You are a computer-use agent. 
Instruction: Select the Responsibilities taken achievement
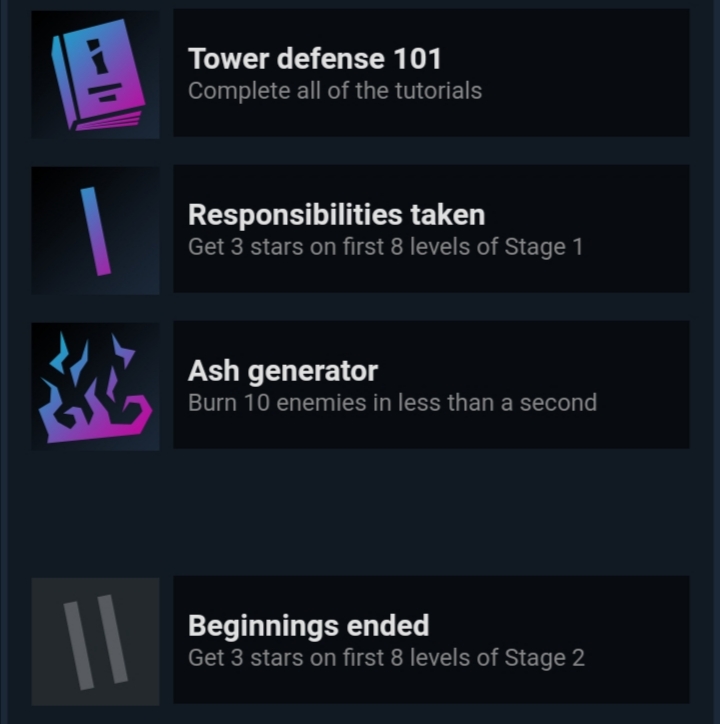430,229
